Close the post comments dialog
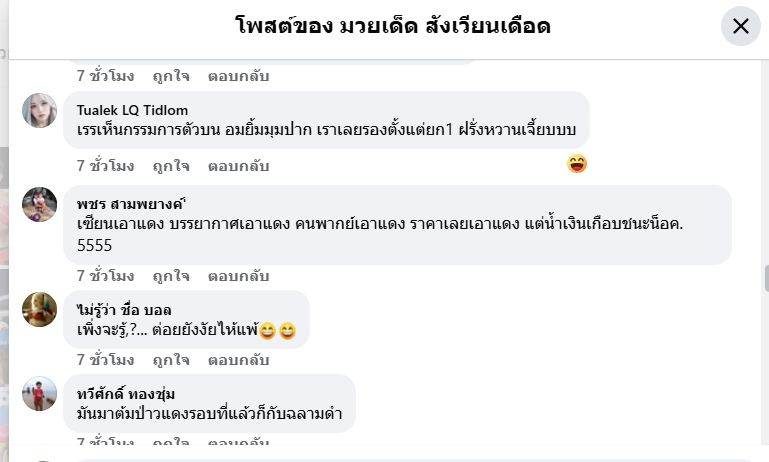Screen dimensions: 769x462 coord(740,26)
